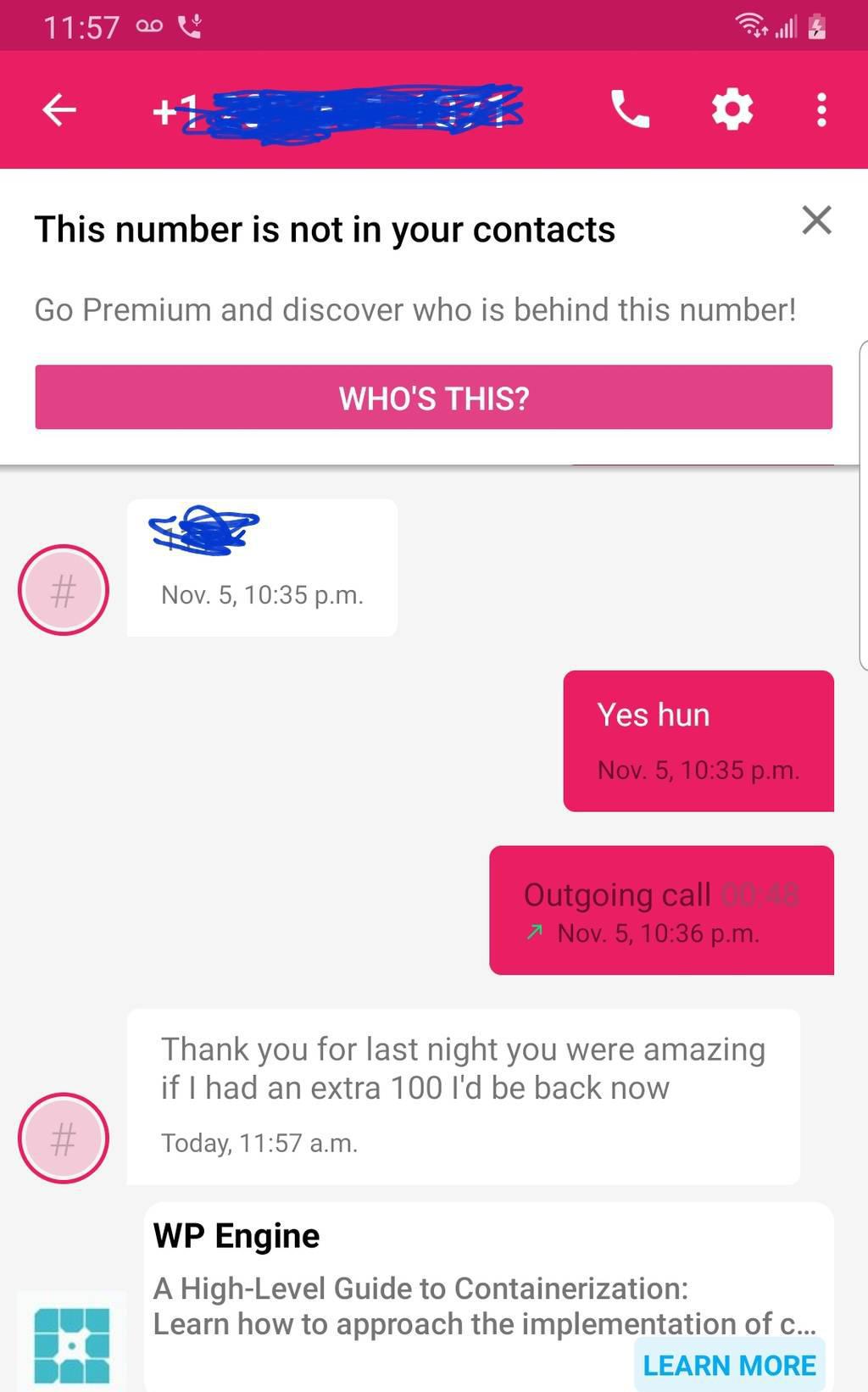
Task: Go back to the conversations list
Action: [x=59, y=109]
